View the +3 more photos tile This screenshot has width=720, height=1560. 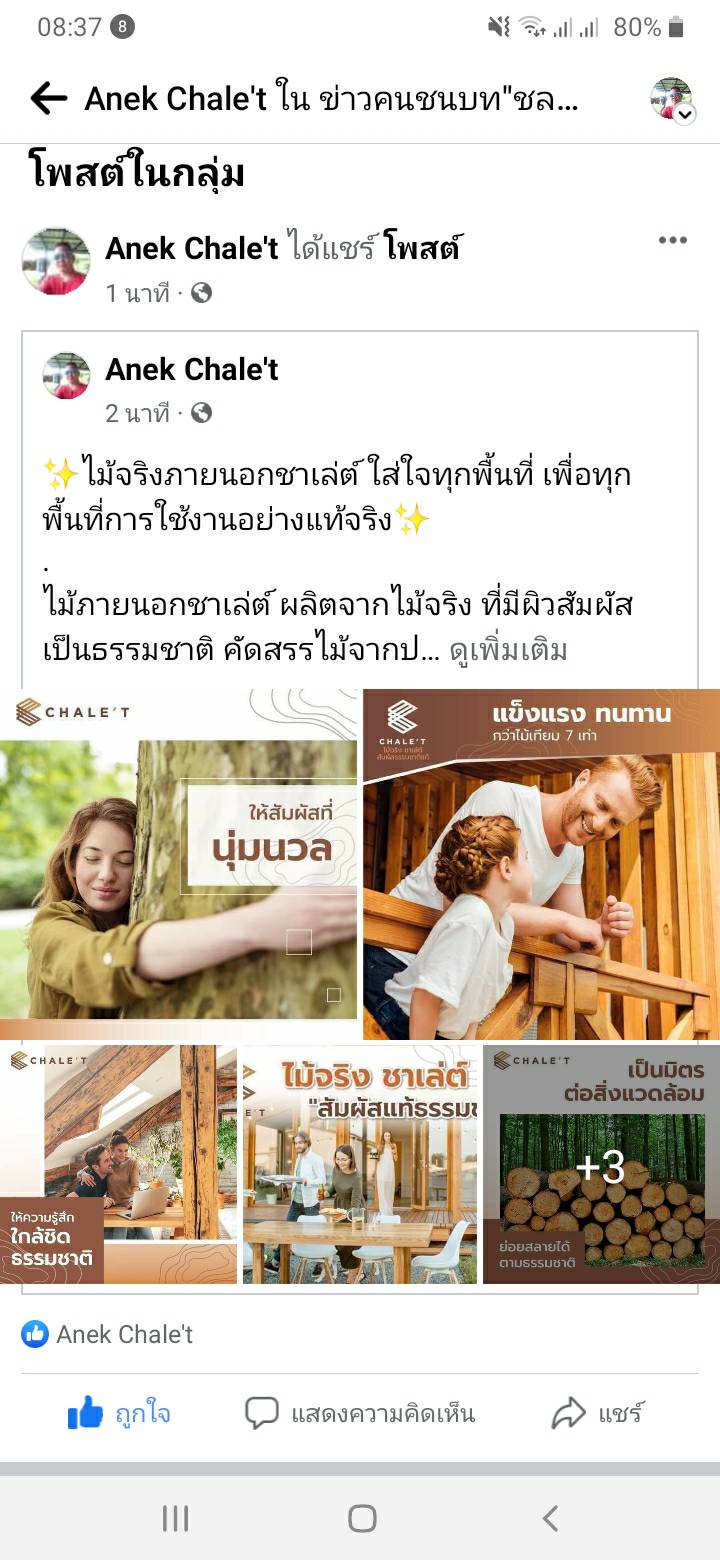[x=601, y=1165]
